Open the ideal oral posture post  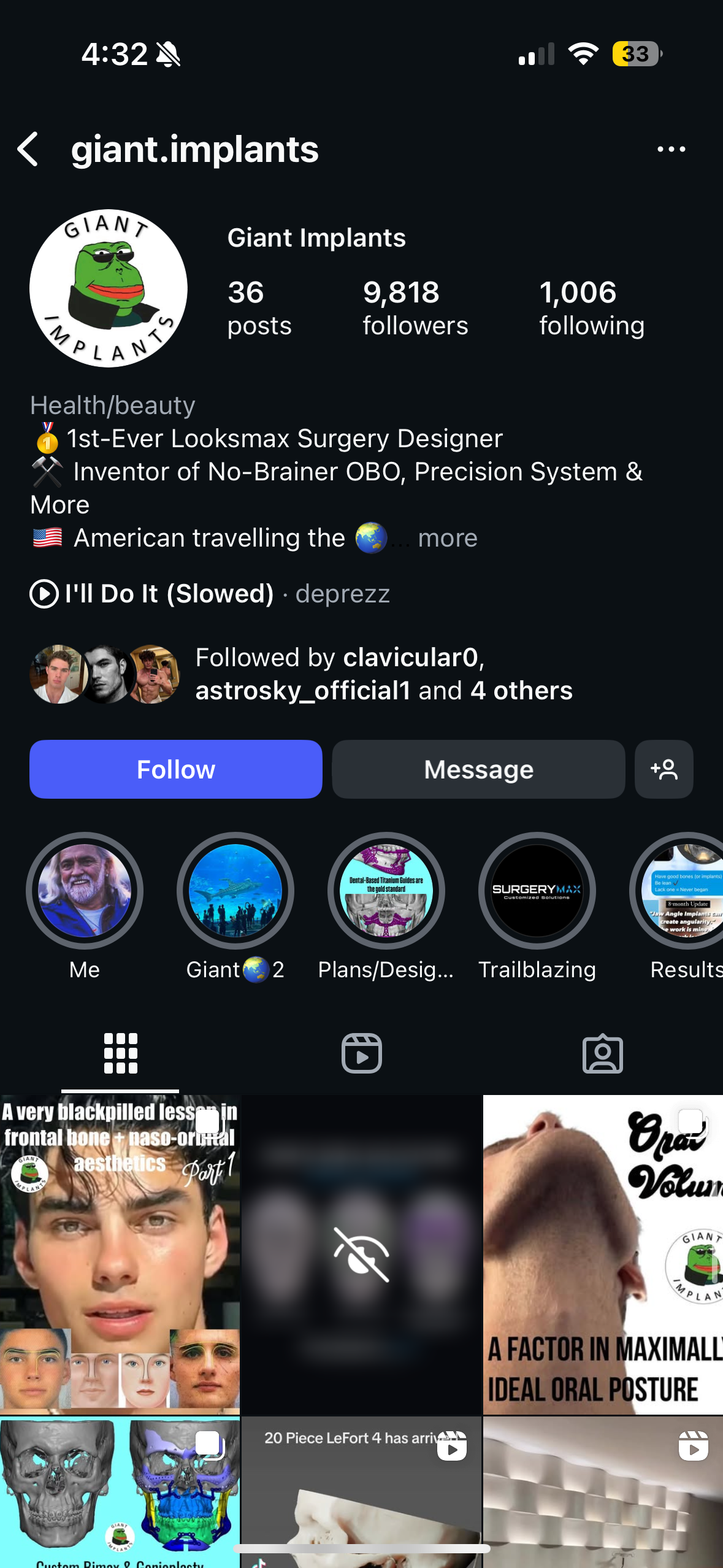[603, 1255]
